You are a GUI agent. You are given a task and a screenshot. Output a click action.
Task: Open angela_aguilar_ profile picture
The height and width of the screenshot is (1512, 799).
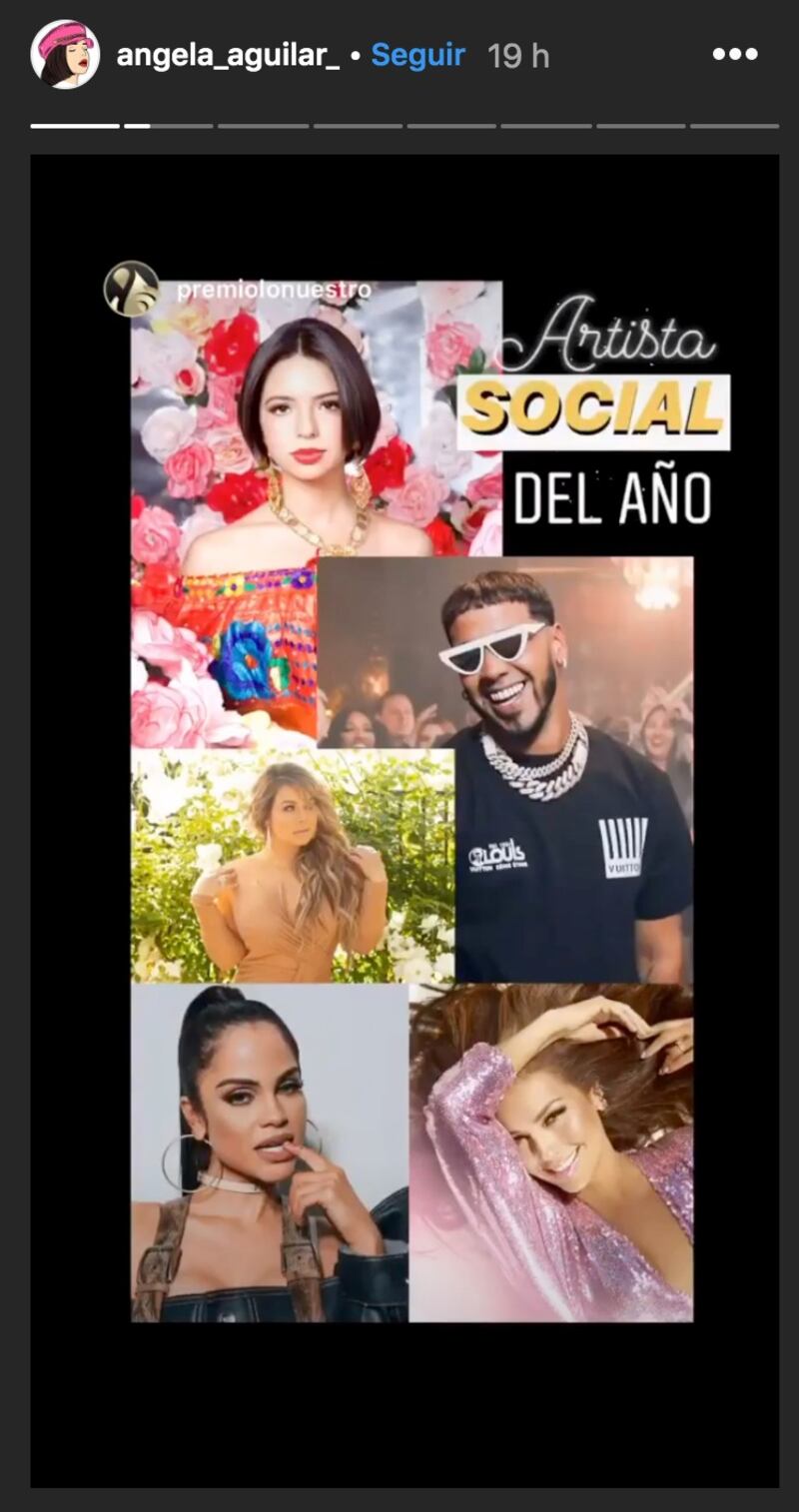click(x=65, y=55)
